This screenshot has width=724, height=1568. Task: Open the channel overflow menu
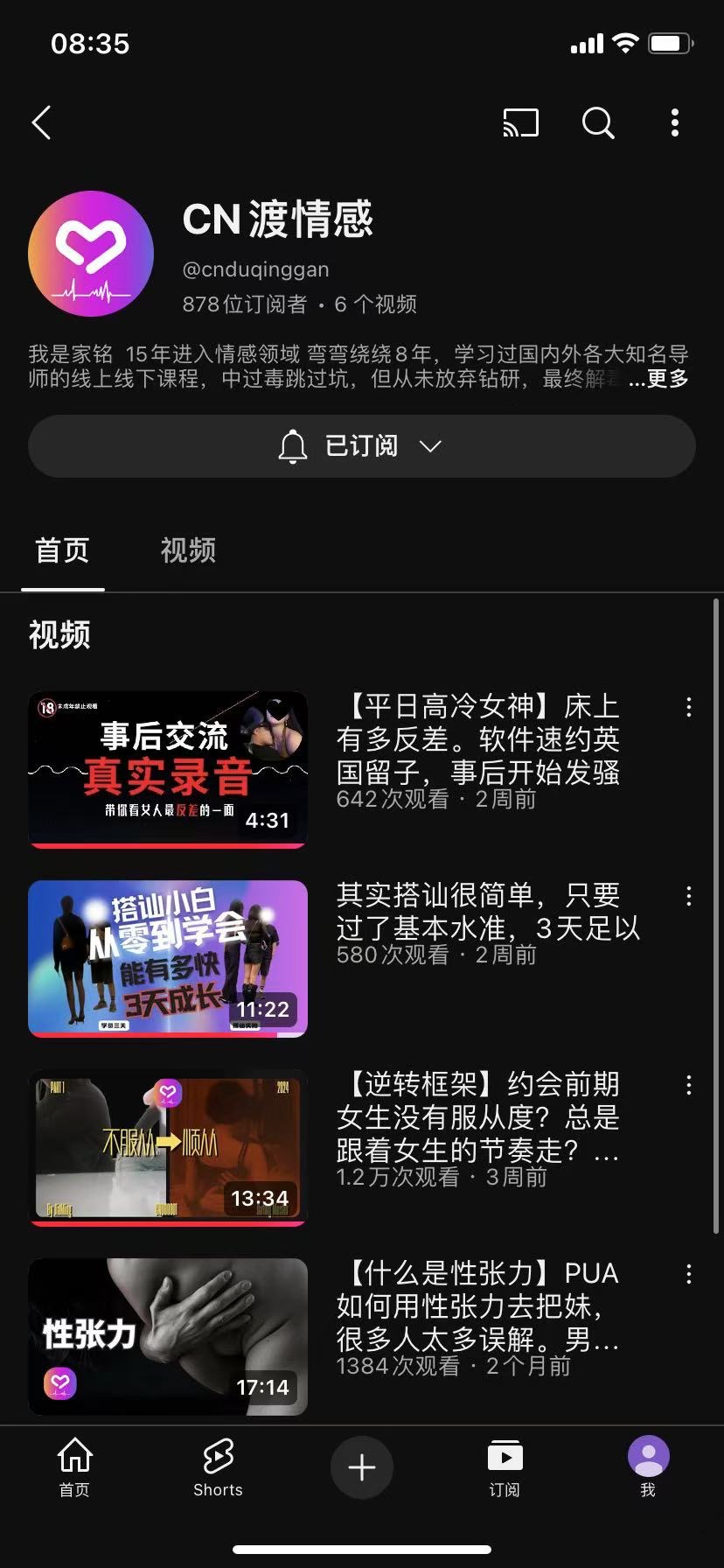pyautogui.click(x=674, y=123)
